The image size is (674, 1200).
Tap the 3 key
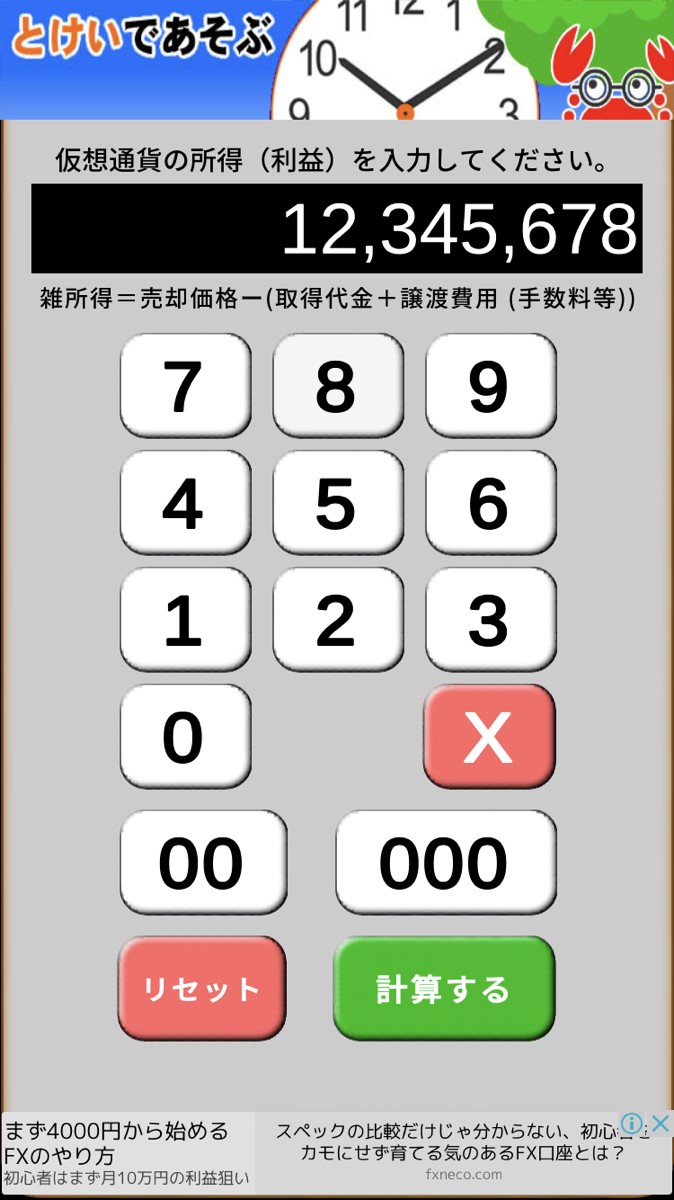click(490, 620)
